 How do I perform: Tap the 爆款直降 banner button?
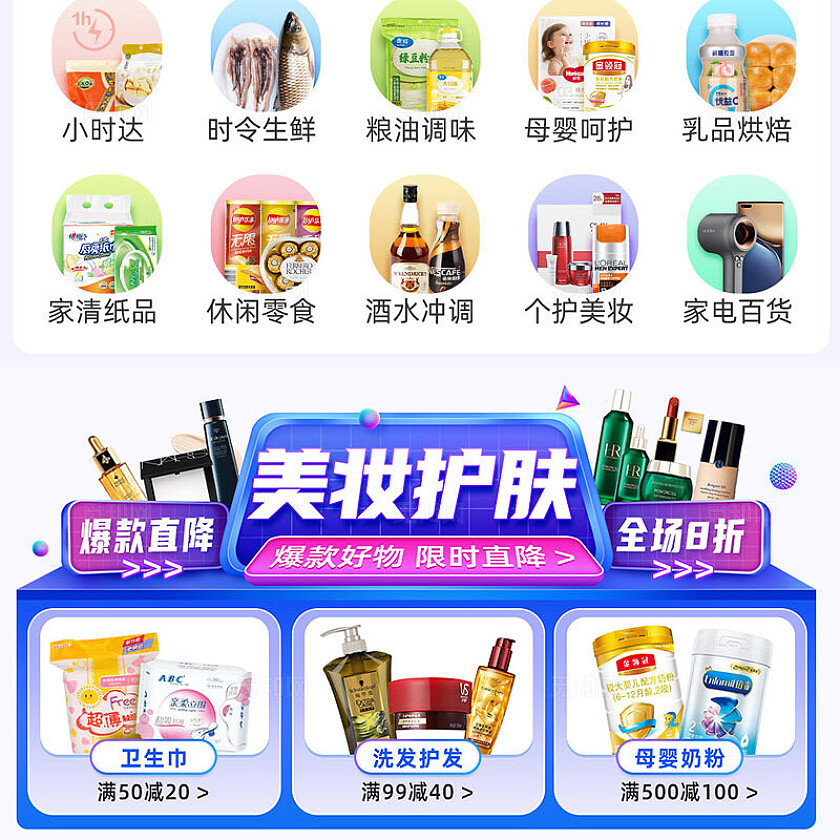pos(148,539)
